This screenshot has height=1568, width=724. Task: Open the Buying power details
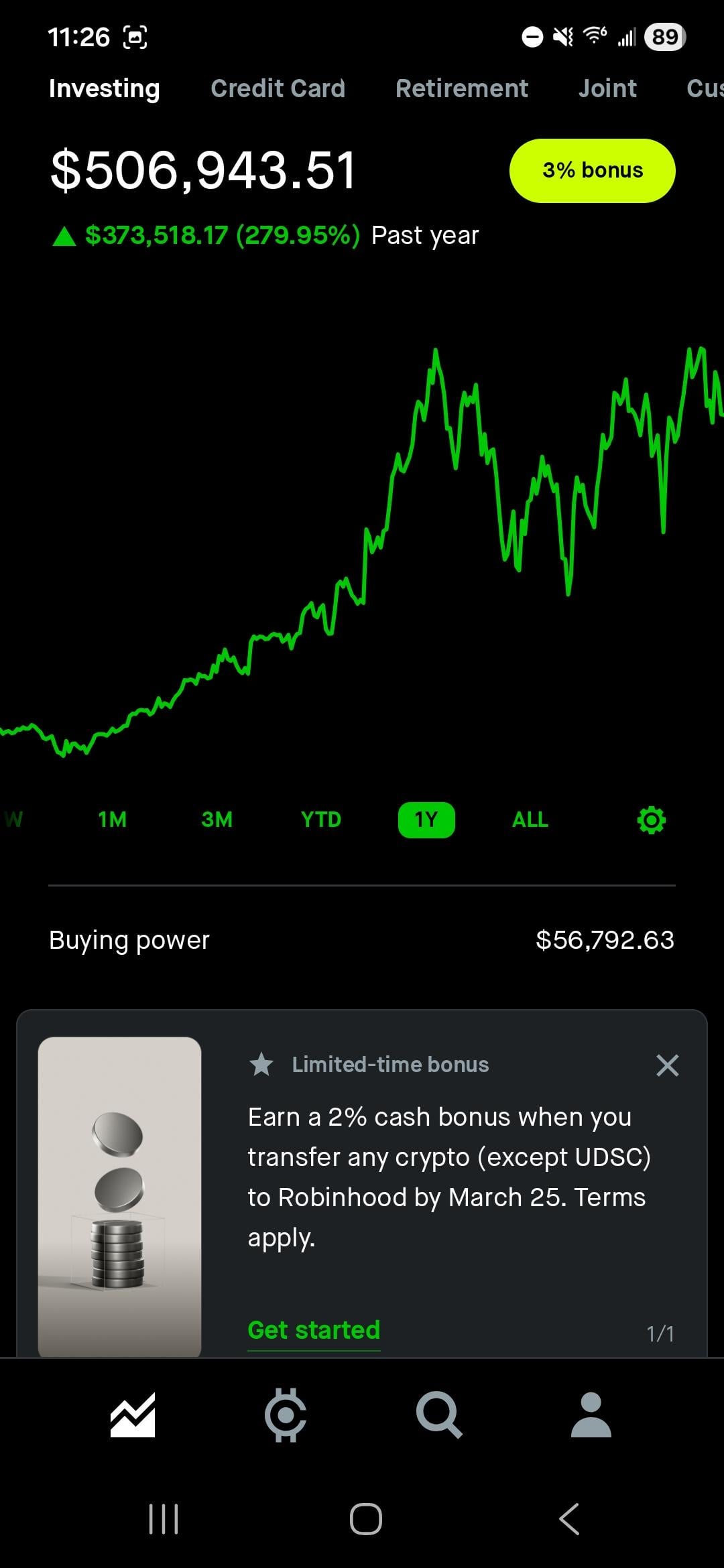[x=362, y=940]
